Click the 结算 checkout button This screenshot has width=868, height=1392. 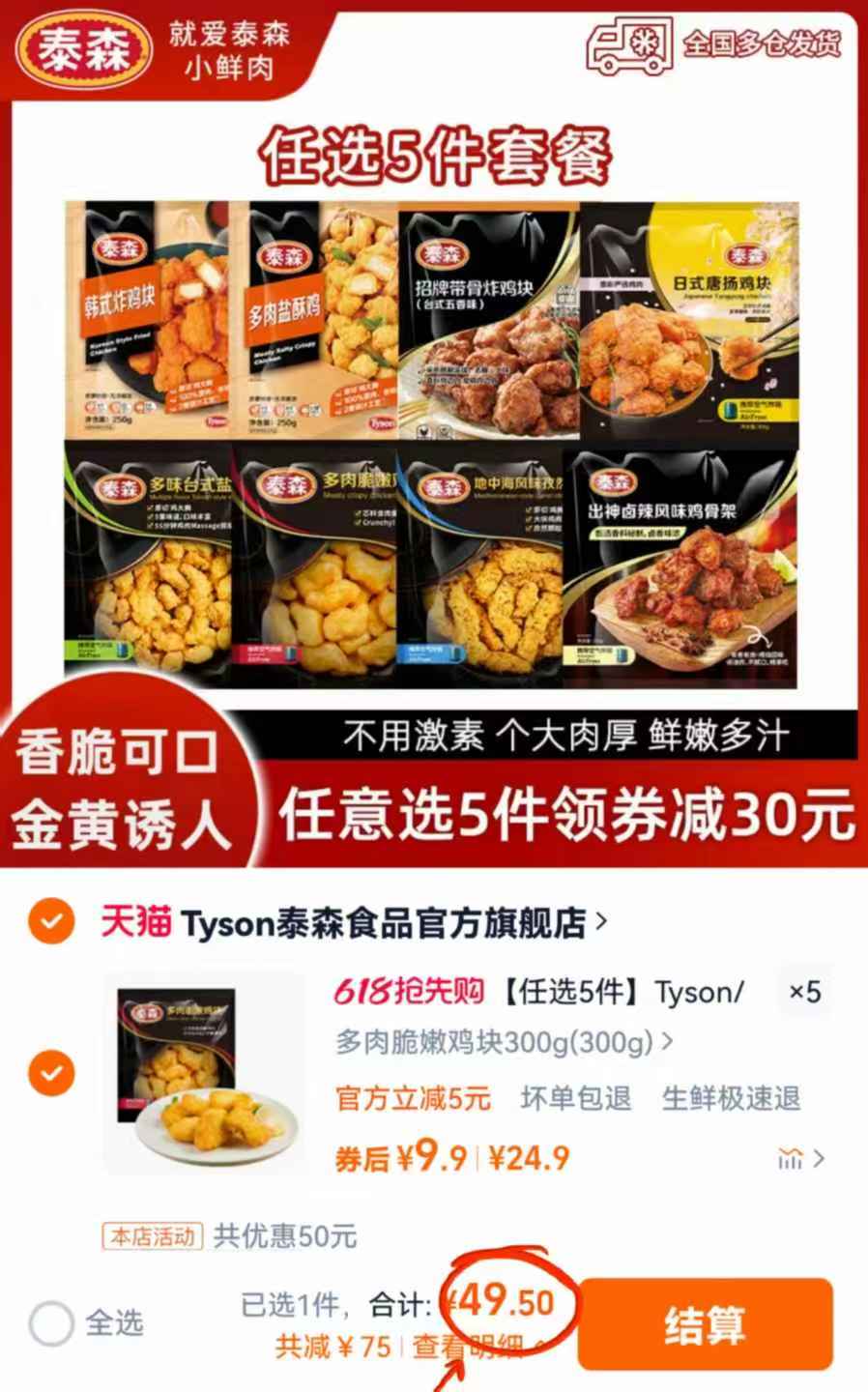tap(707, 1326)
